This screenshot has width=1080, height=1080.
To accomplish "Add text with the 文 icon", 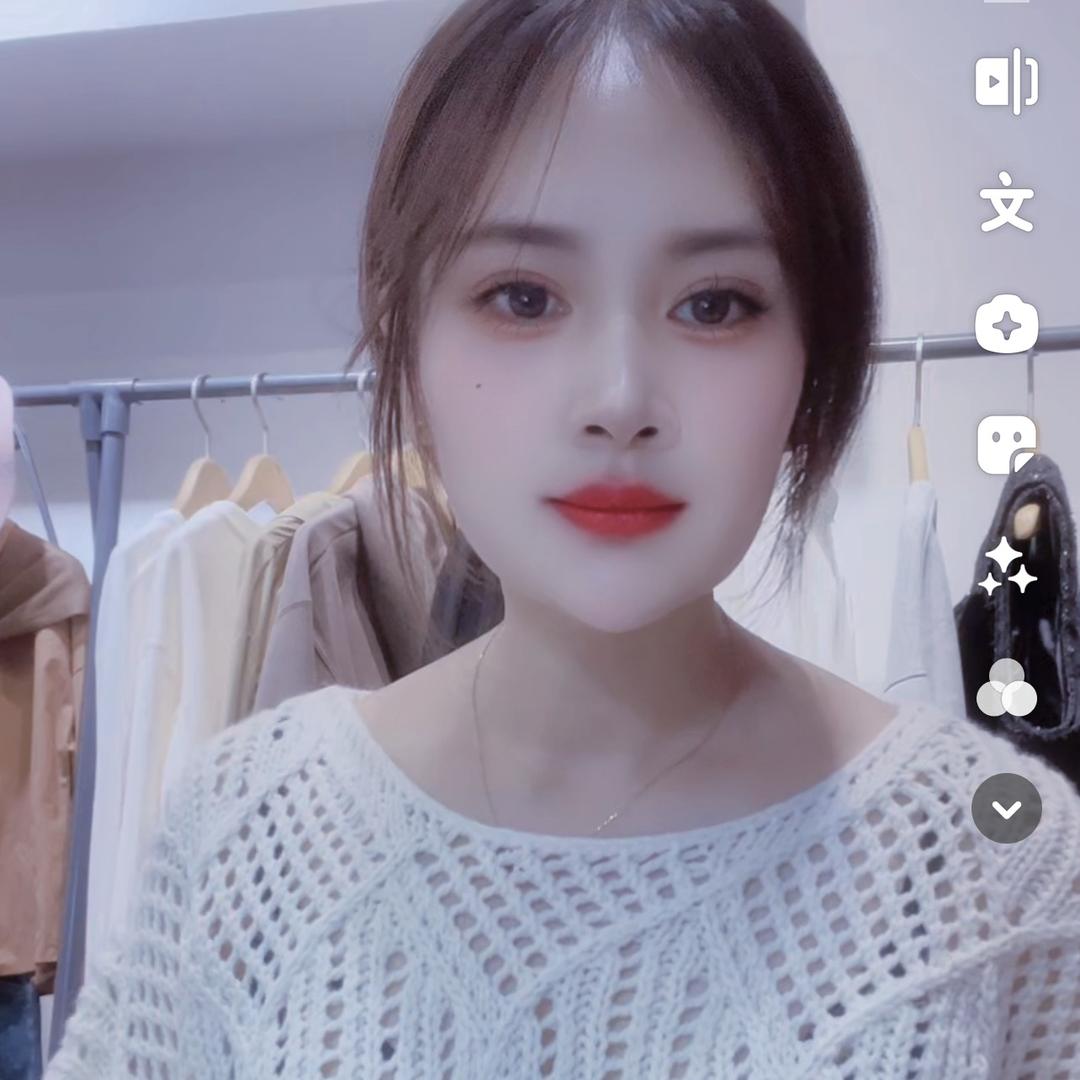I will (x=1006, y=203).
